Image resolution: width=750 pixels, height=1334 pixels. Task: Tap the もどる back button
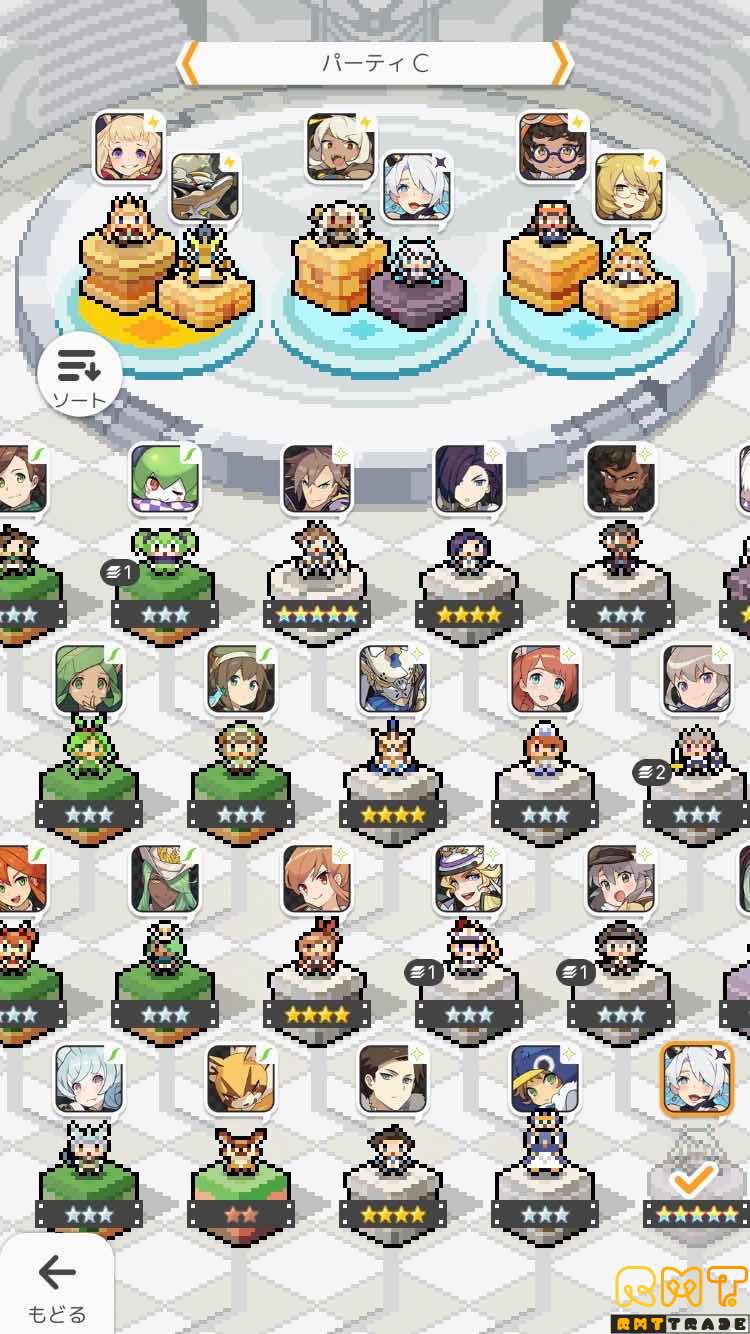point(56,1286)
